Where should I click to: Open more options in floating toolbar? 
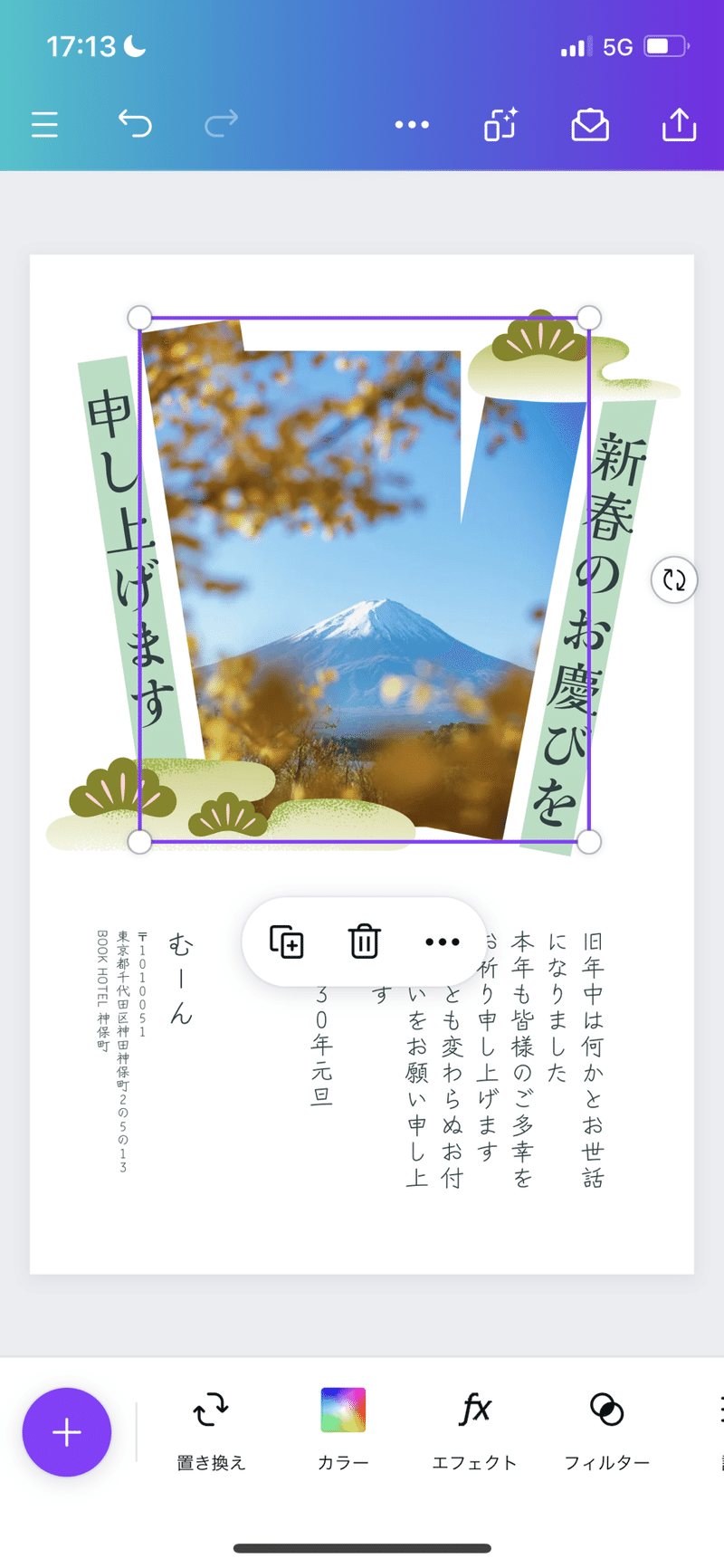click(442, 942)
